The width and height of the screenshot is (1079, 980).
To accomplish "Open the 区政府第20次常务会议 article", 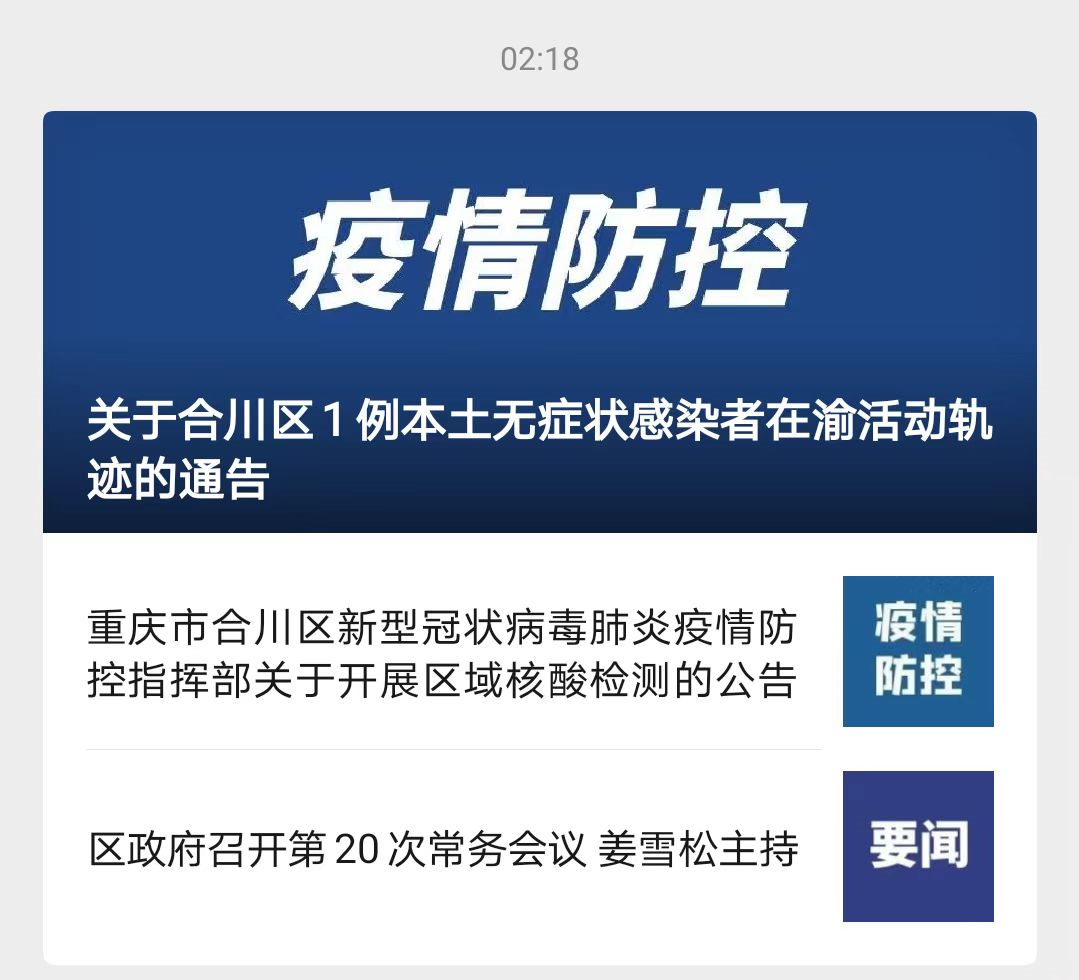I will coord(444,850).
